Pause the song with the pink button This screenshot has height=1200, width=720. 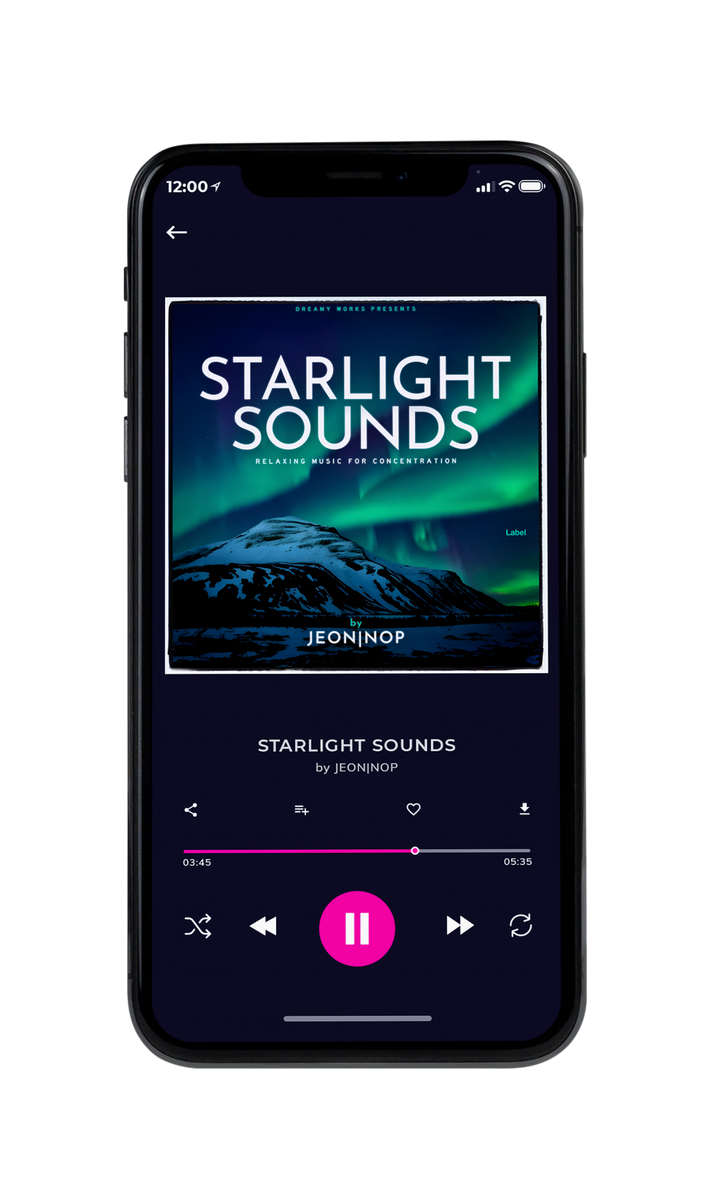click(357, 929)
